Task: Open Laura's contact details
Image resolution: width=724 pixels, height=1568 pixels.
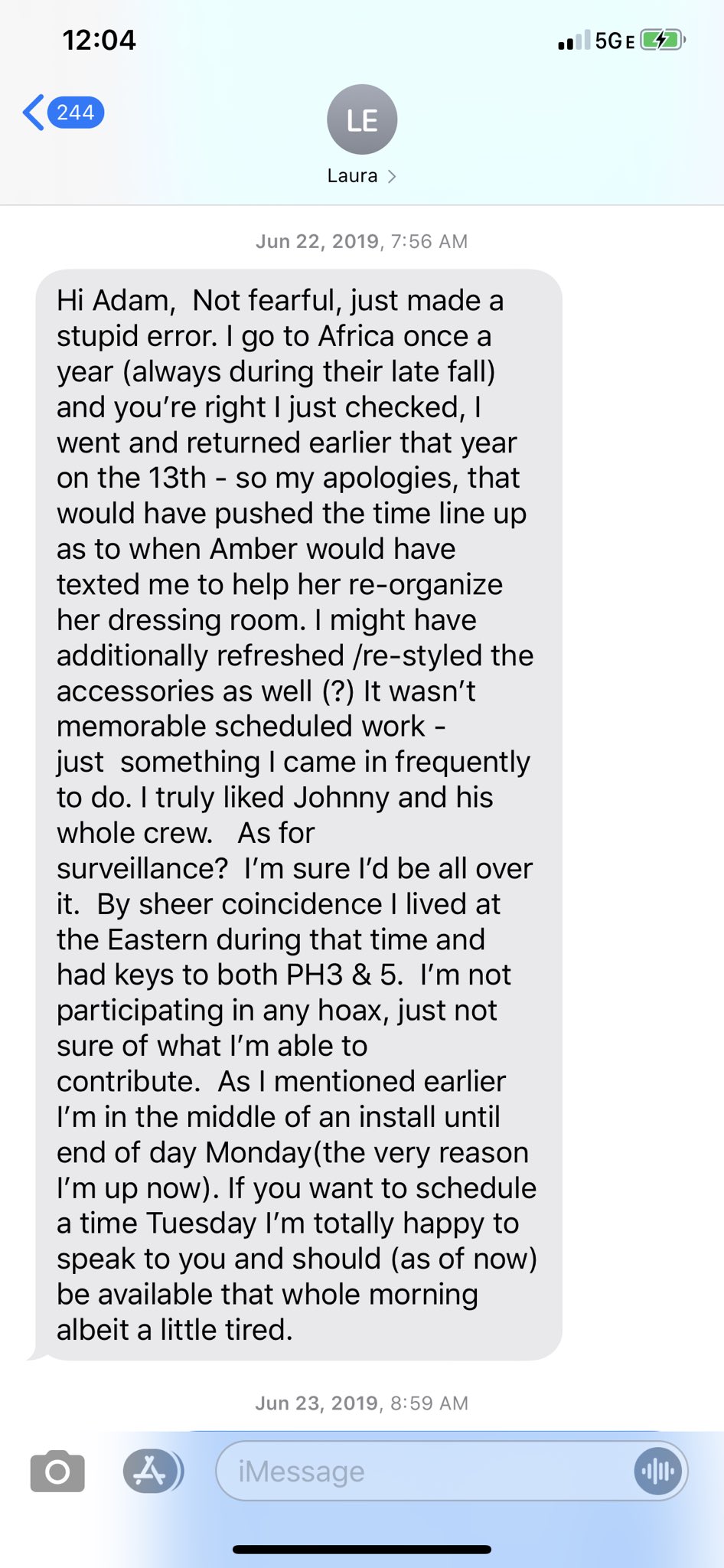Action: [x=361, y=135]
